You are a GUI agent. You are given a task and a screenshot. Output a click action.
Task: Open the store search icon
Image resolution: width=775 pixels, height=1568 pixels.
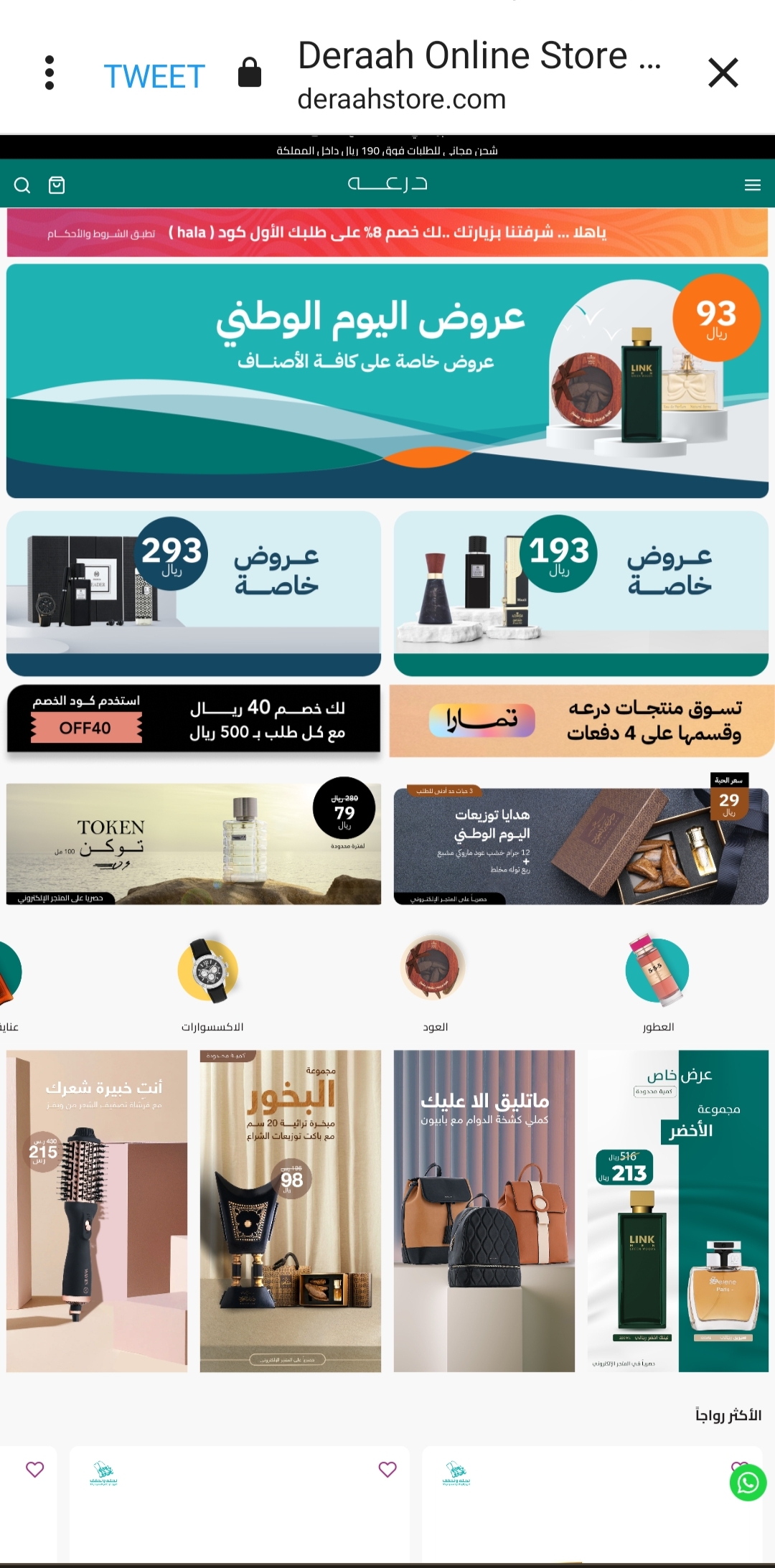coord(22,185)
